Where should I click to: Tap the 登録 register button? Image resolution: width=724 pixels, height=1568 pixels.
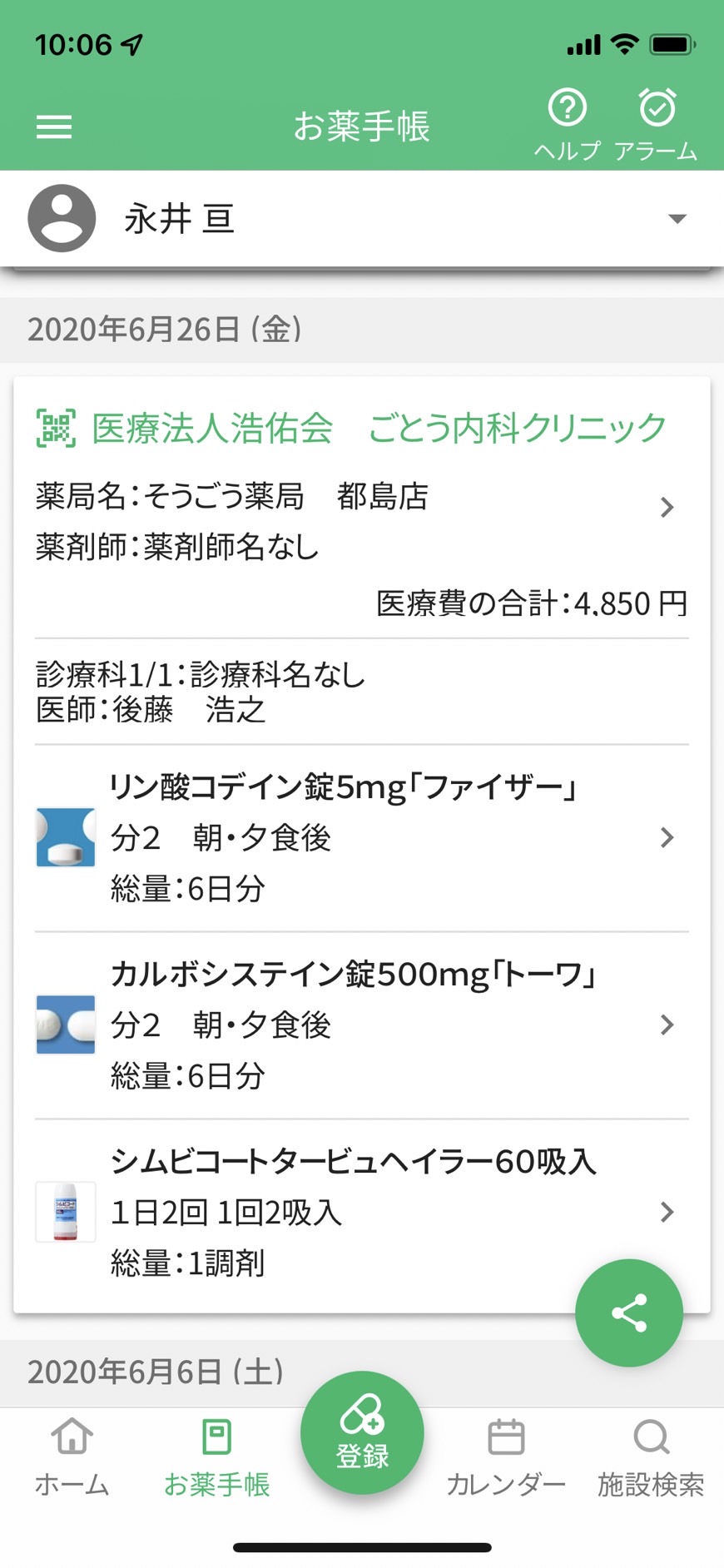(x=362, y=1432)
